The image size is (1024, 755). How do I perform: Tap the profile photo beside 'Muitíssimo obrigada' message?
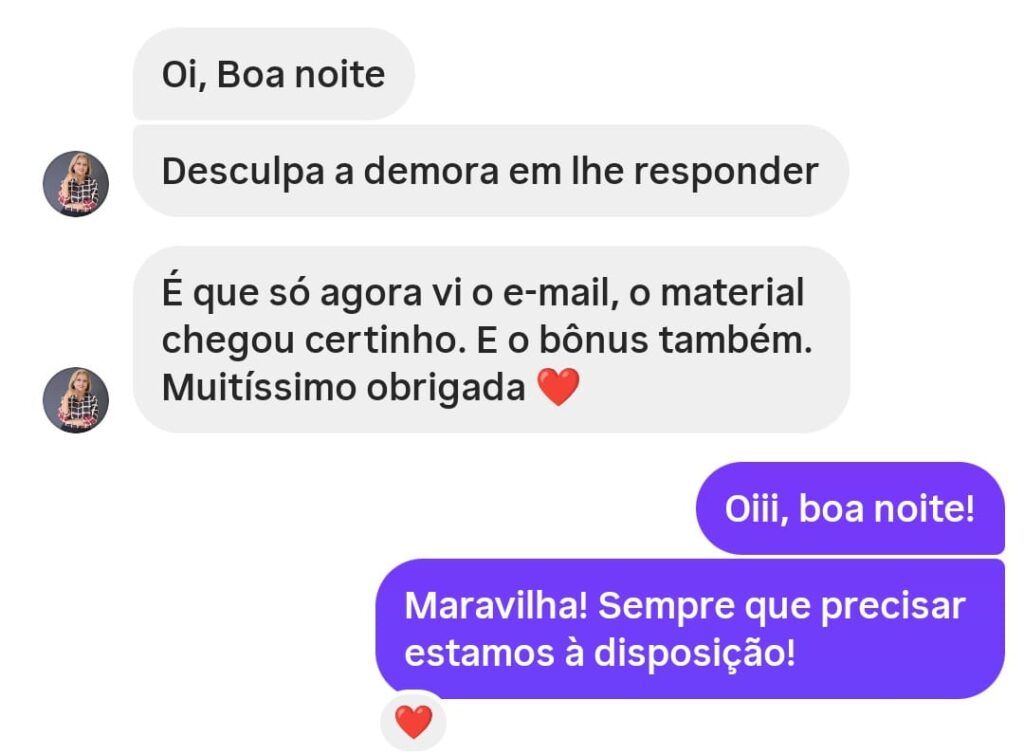click(x=75, y=400)
